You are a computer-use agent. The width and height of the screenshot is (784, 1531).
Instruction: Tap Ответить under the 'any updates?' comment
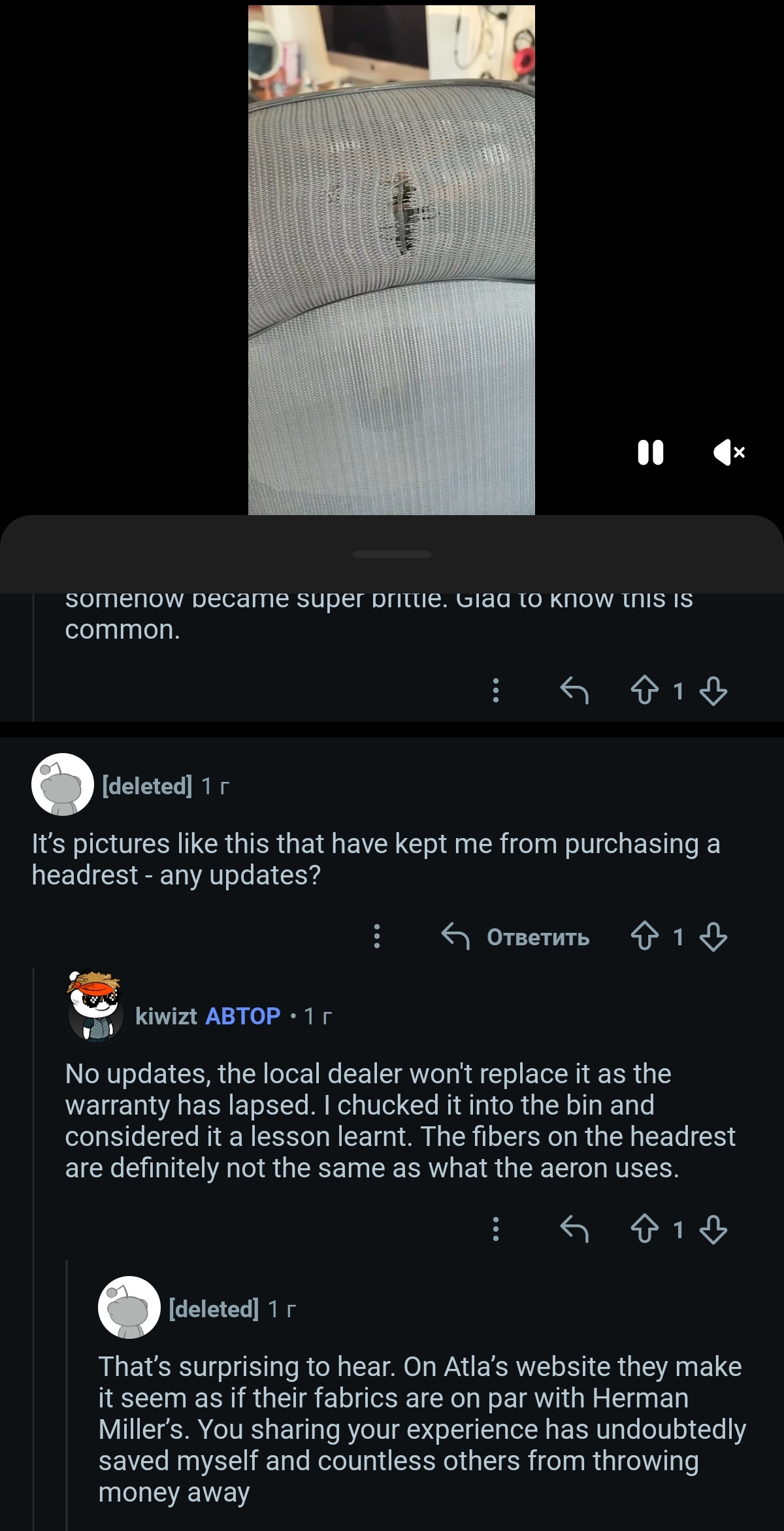coord(516,937)
